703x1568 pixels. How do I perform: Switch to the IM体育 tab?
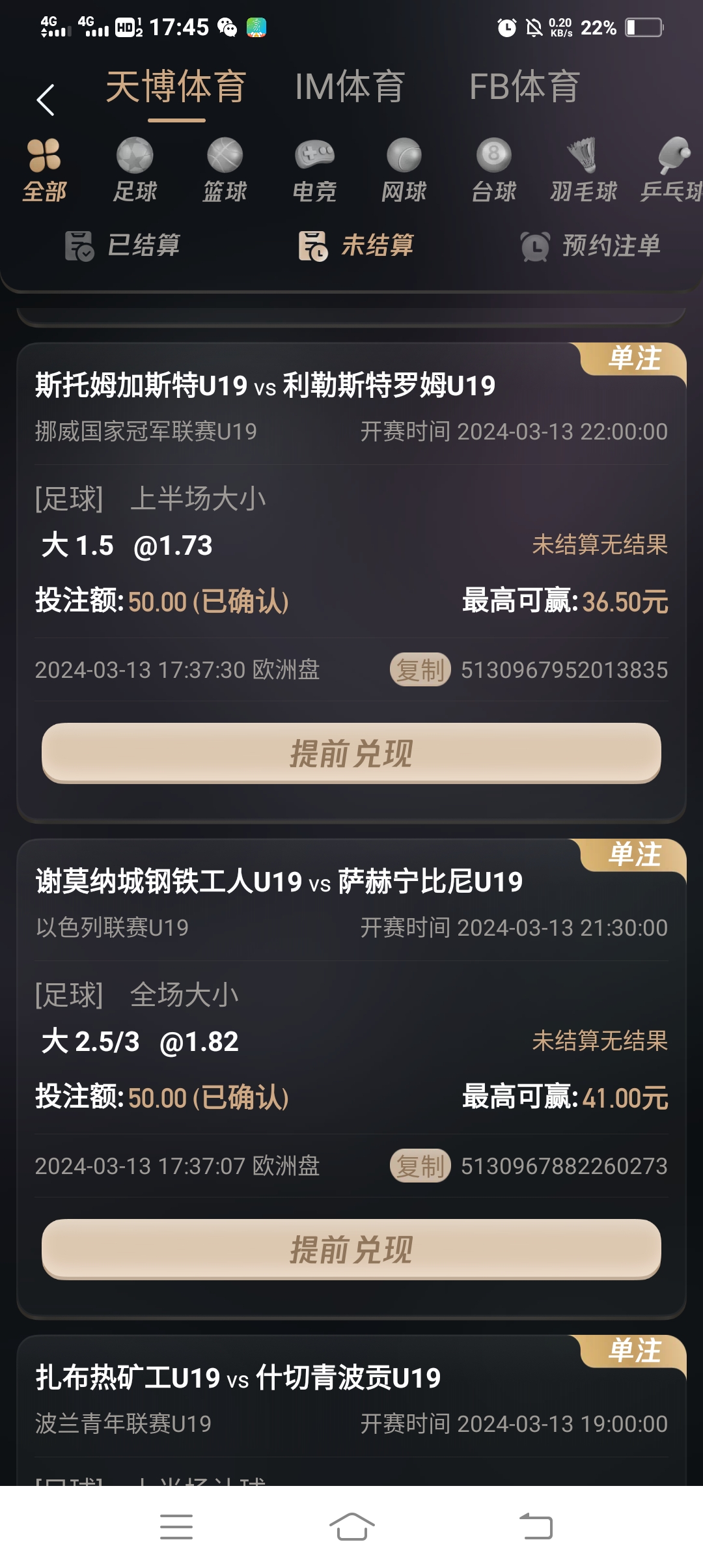click(x=350, y=87)
